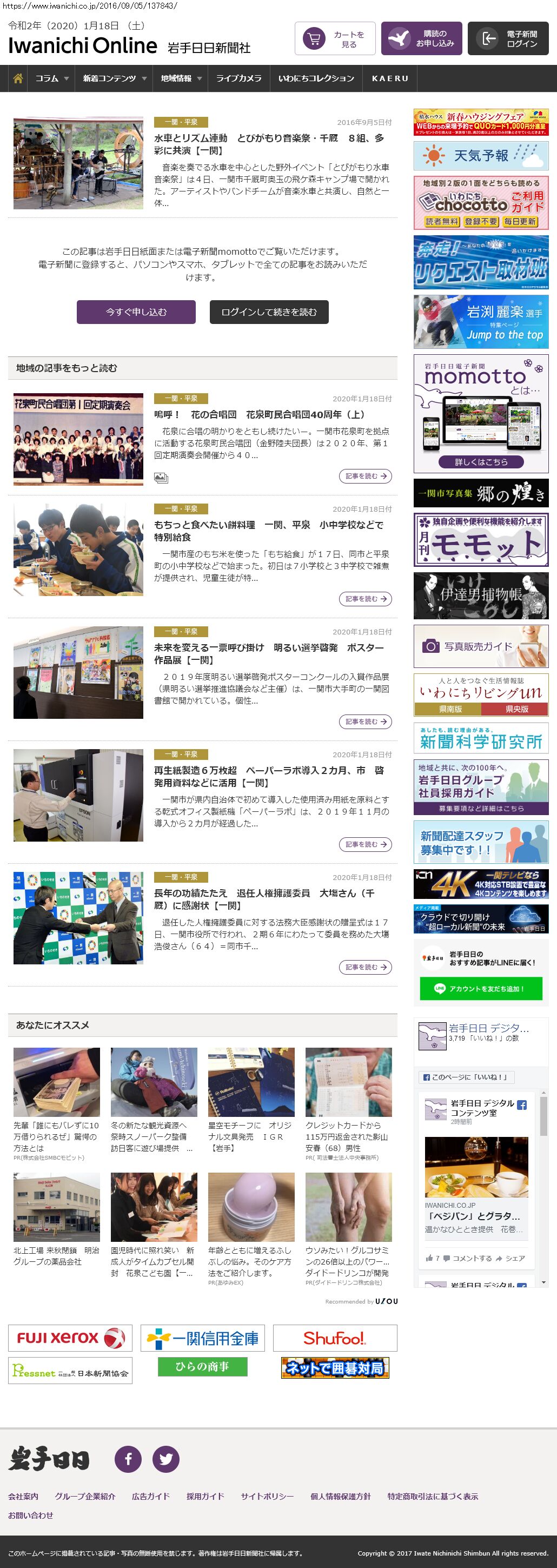Open 会社案内 footer link
The width and height of the screenshot is (557, 1568).
(x=23, y=1496)
